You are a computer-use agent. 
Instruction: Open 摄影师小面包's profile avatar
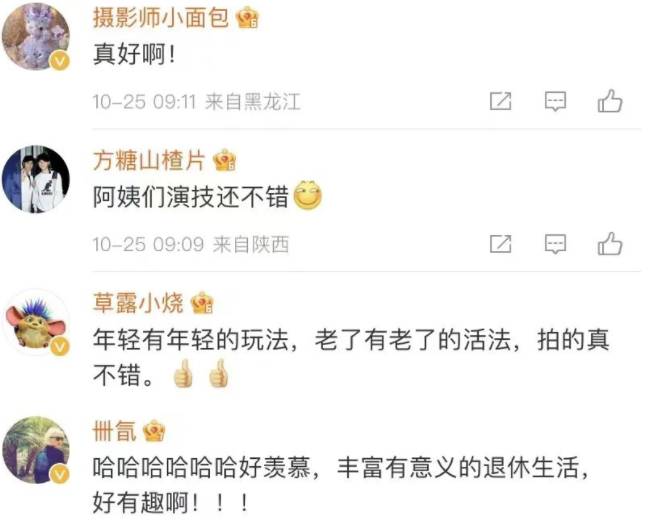[36, 37]
